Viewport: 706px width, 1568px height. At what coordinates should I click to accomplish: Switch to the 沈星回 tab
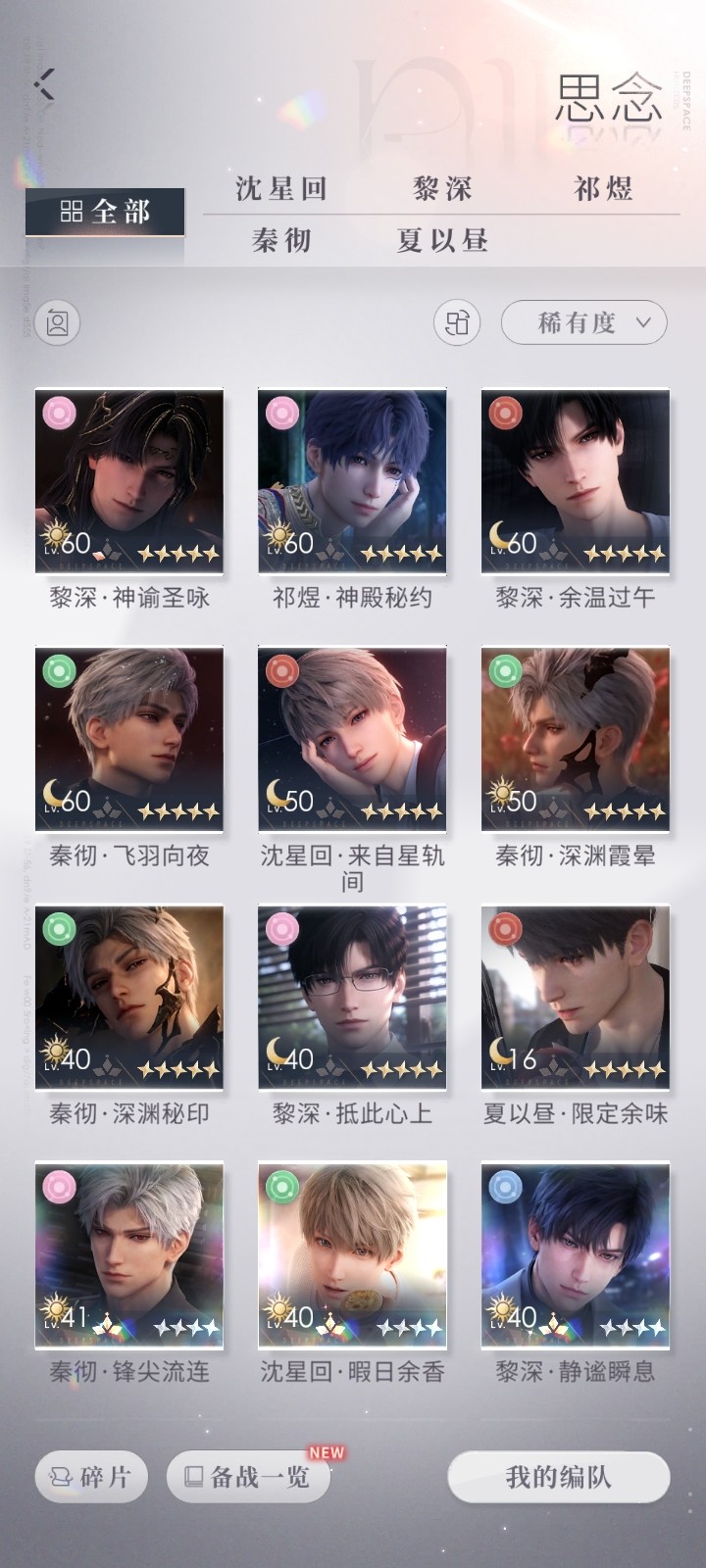(280, 188)
